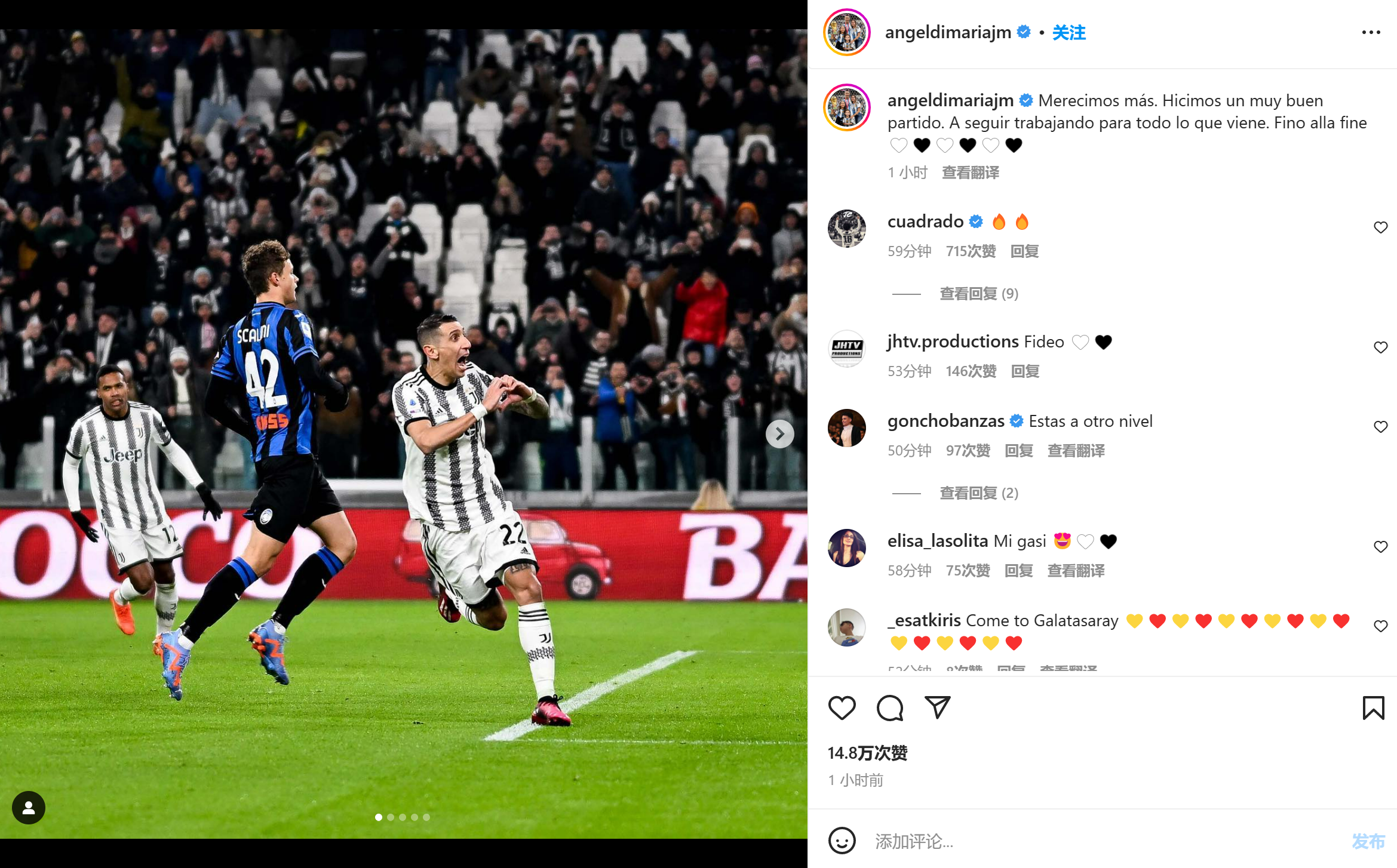Open the three-dot more options menu
Viewport: 1397px width, 868px height.
(x=1371, y=32)
